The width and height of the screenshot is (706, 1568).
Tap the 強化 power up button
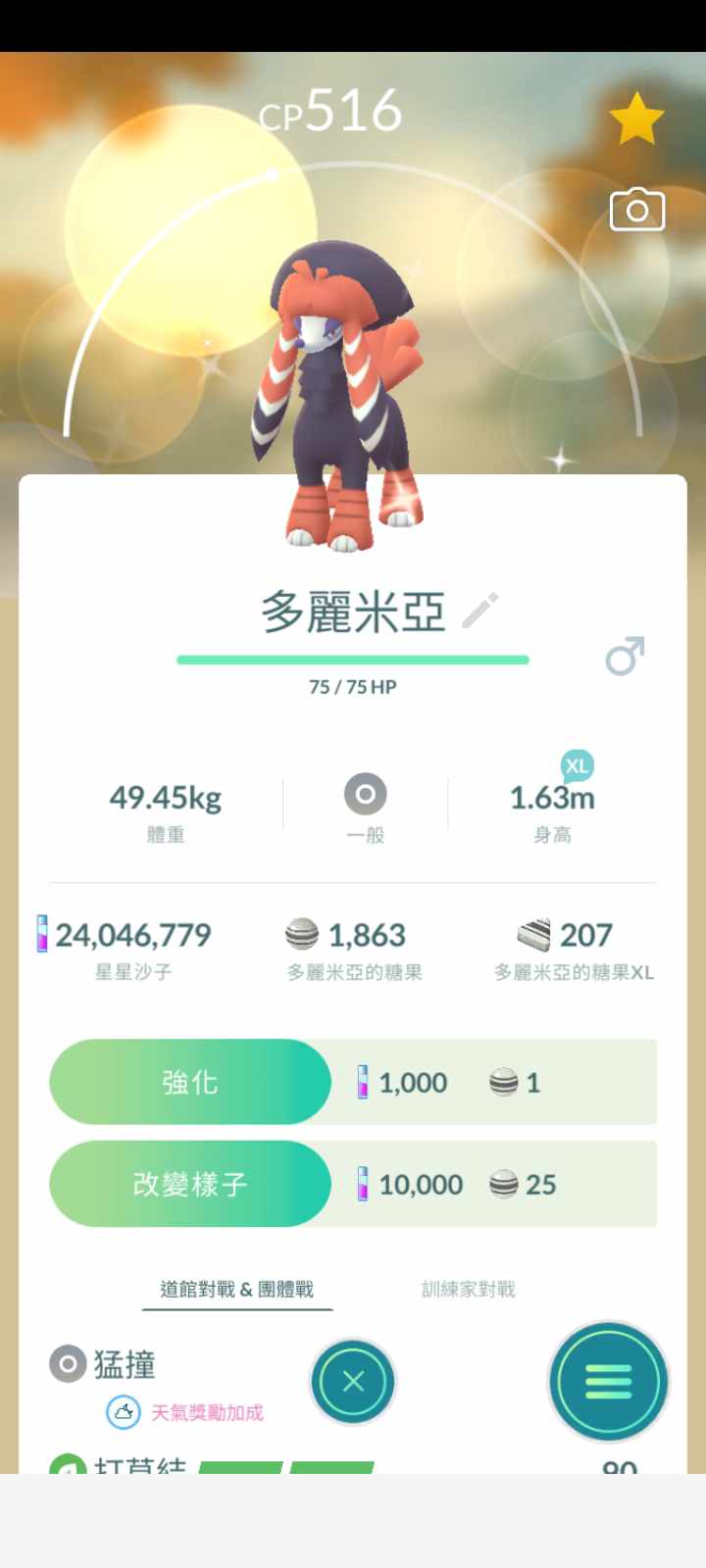point(190,1082)
